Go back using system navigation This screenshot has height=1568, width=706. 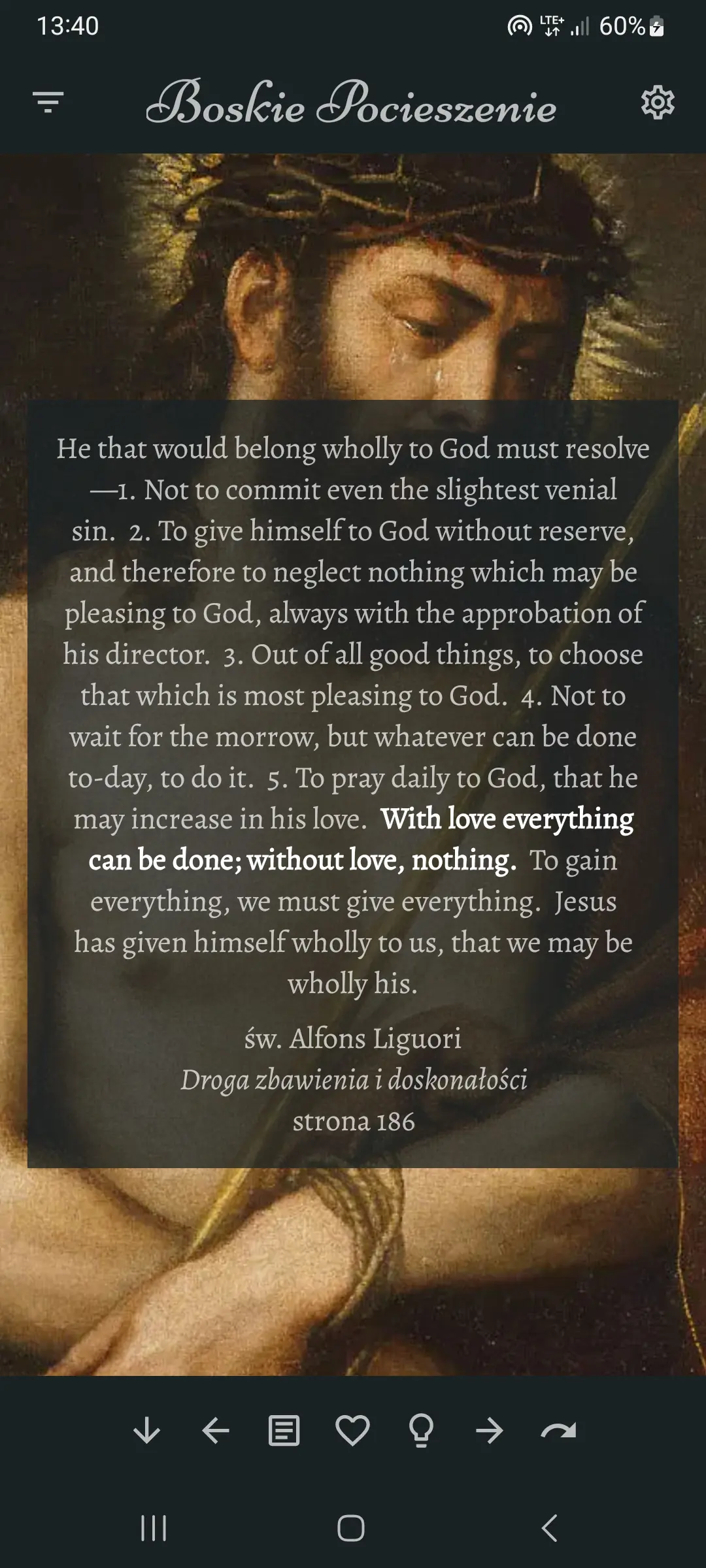pos(550,1528)
